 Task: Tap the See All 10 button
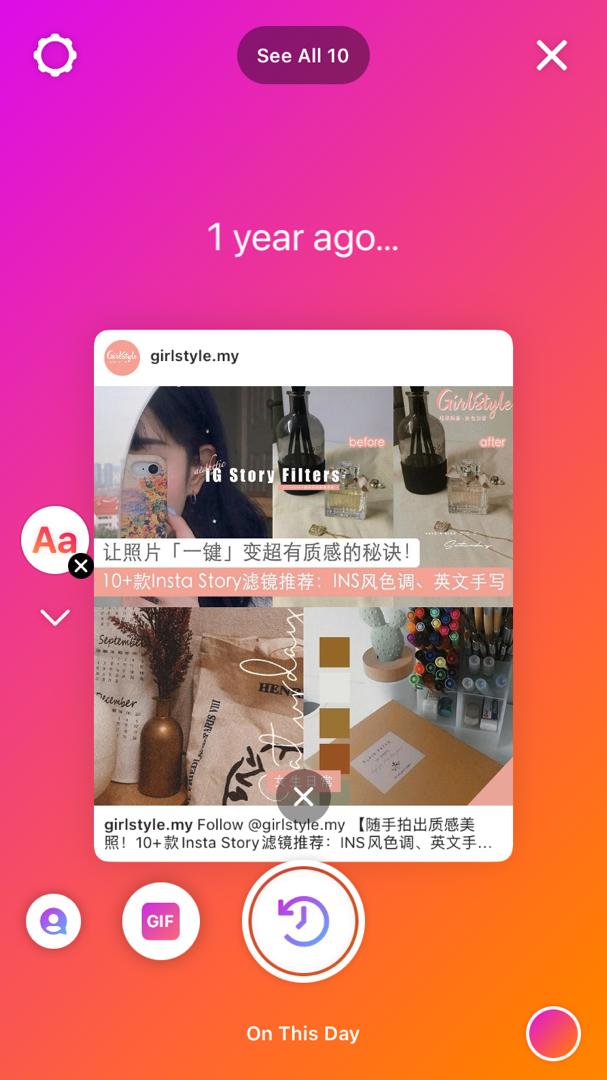coord(303,56)
